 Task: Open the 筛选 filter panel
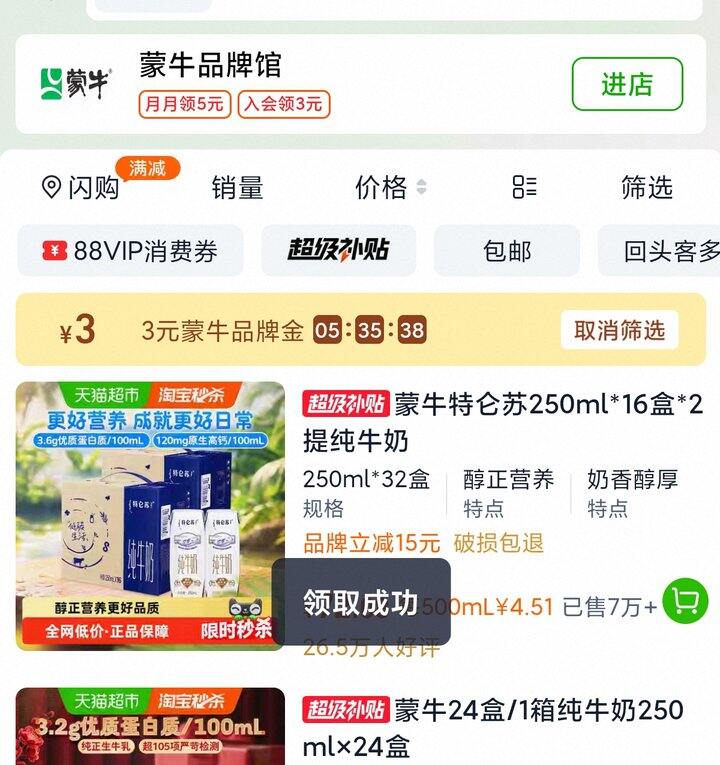pos(646,187)
